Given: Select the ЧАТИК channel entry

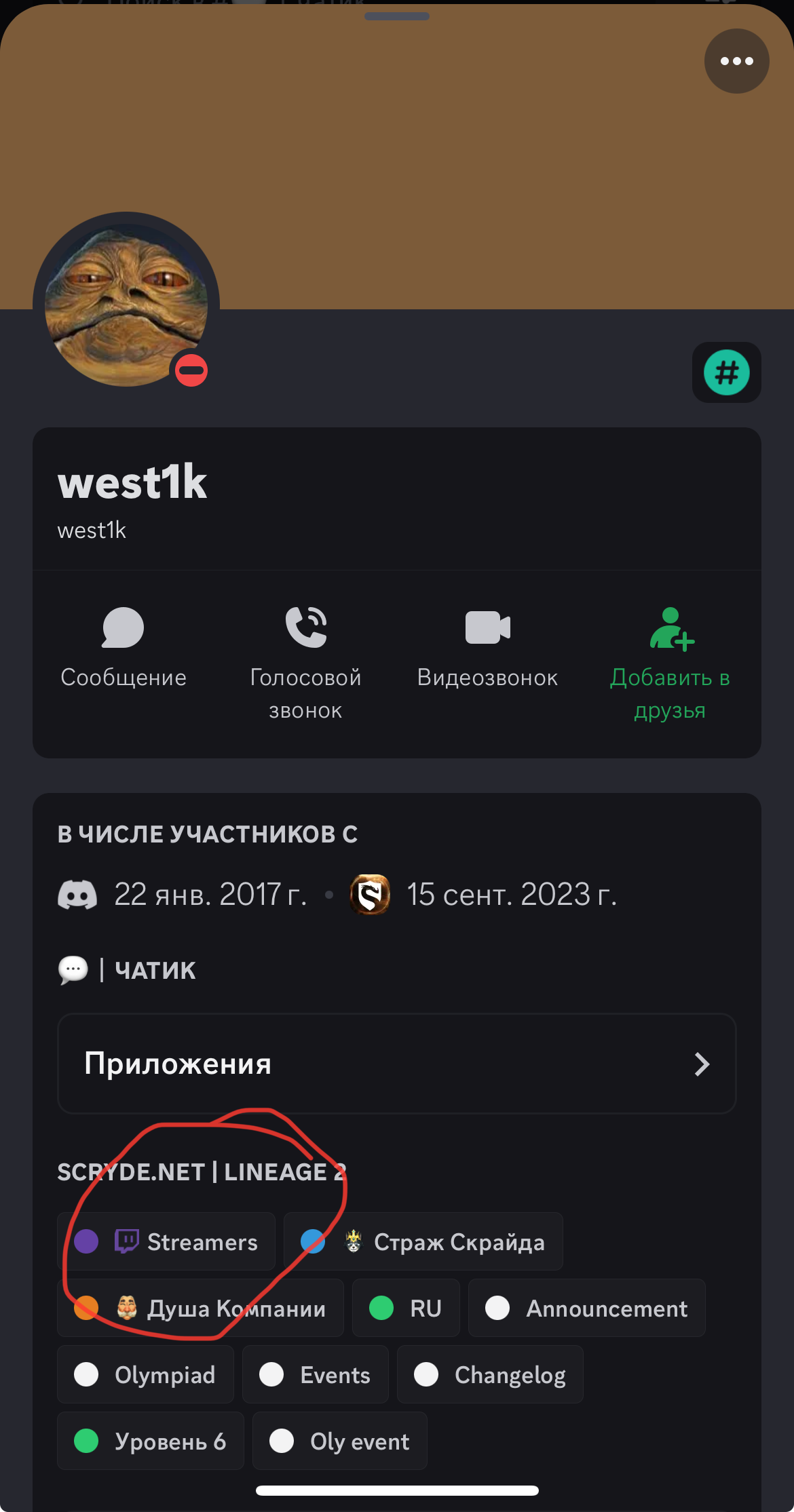Looking at the screenshot, I should tap(155, 969).
